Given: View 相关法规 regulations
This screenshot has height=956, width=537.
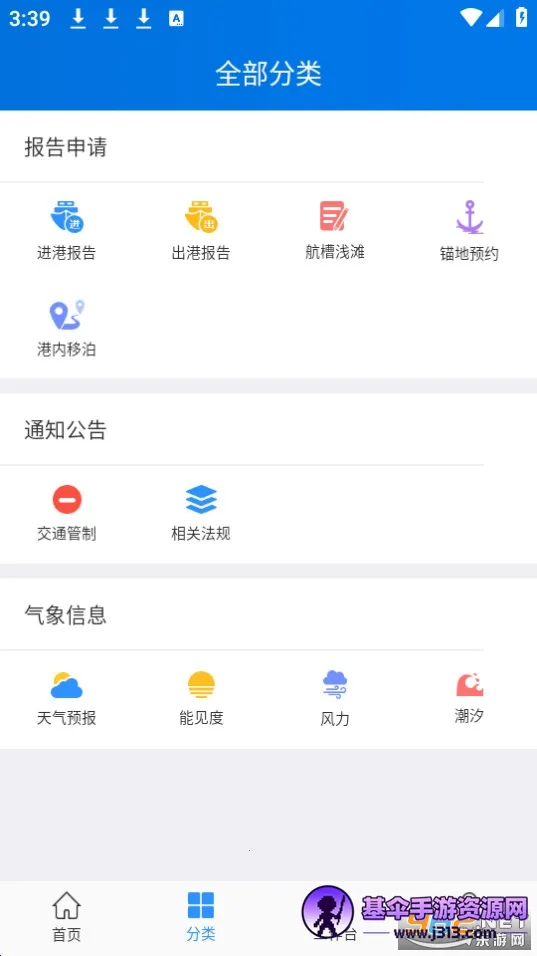Looking at the screenshot, I should point(201,513).
